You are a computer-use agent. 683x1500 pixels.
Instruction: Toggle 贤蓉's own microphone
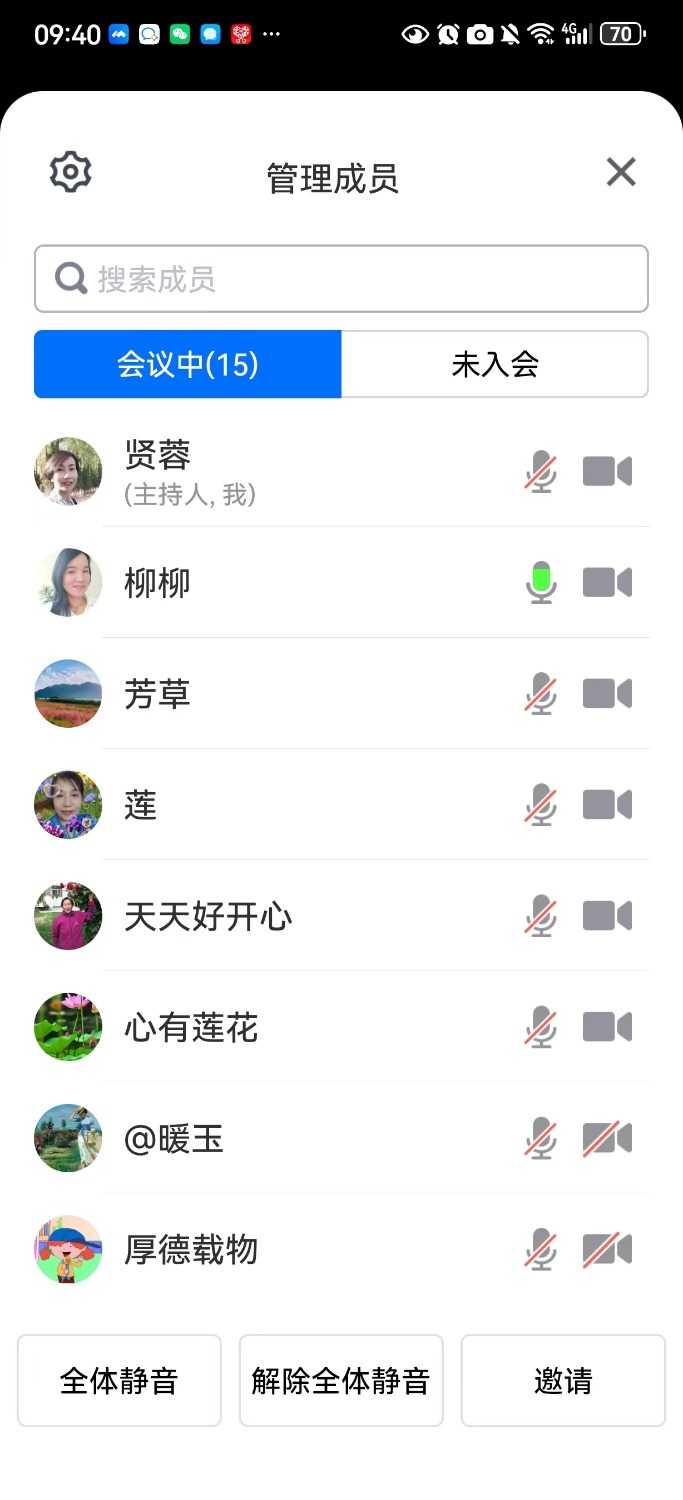point(541,471)
